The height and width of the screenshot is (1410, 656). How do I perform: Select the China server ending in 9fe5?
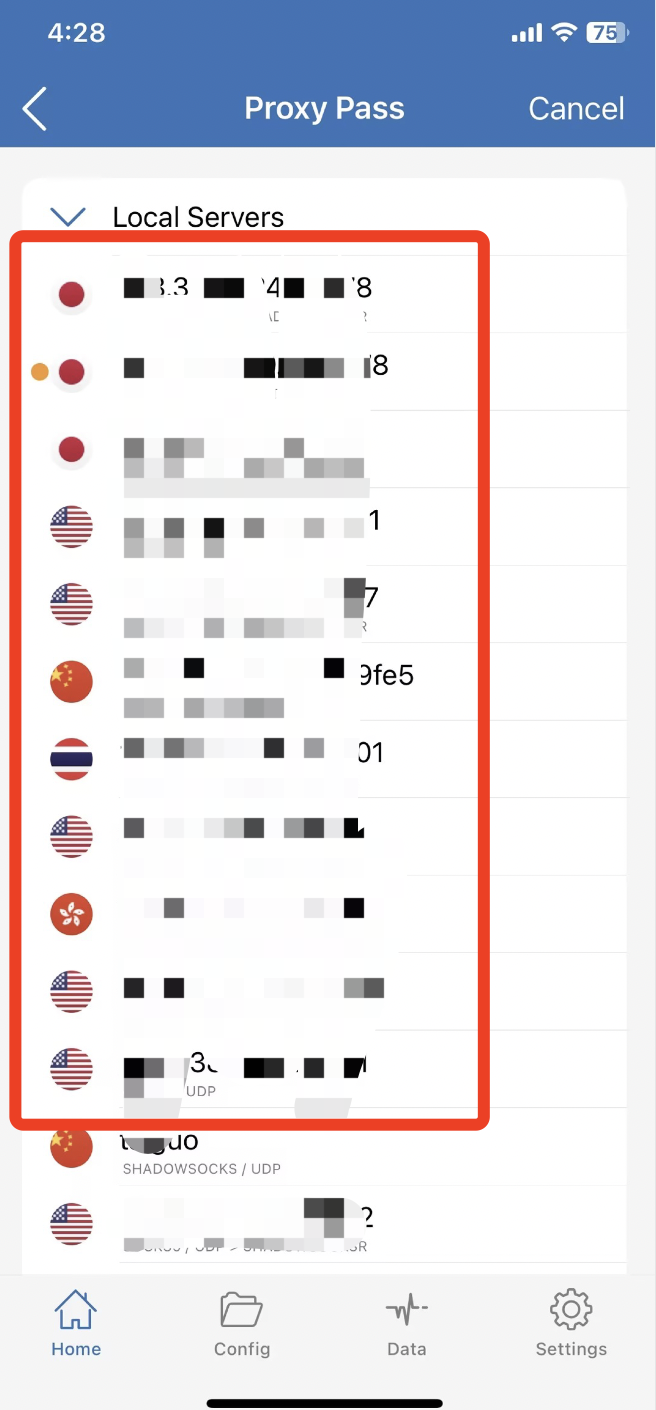pos(326,682)
